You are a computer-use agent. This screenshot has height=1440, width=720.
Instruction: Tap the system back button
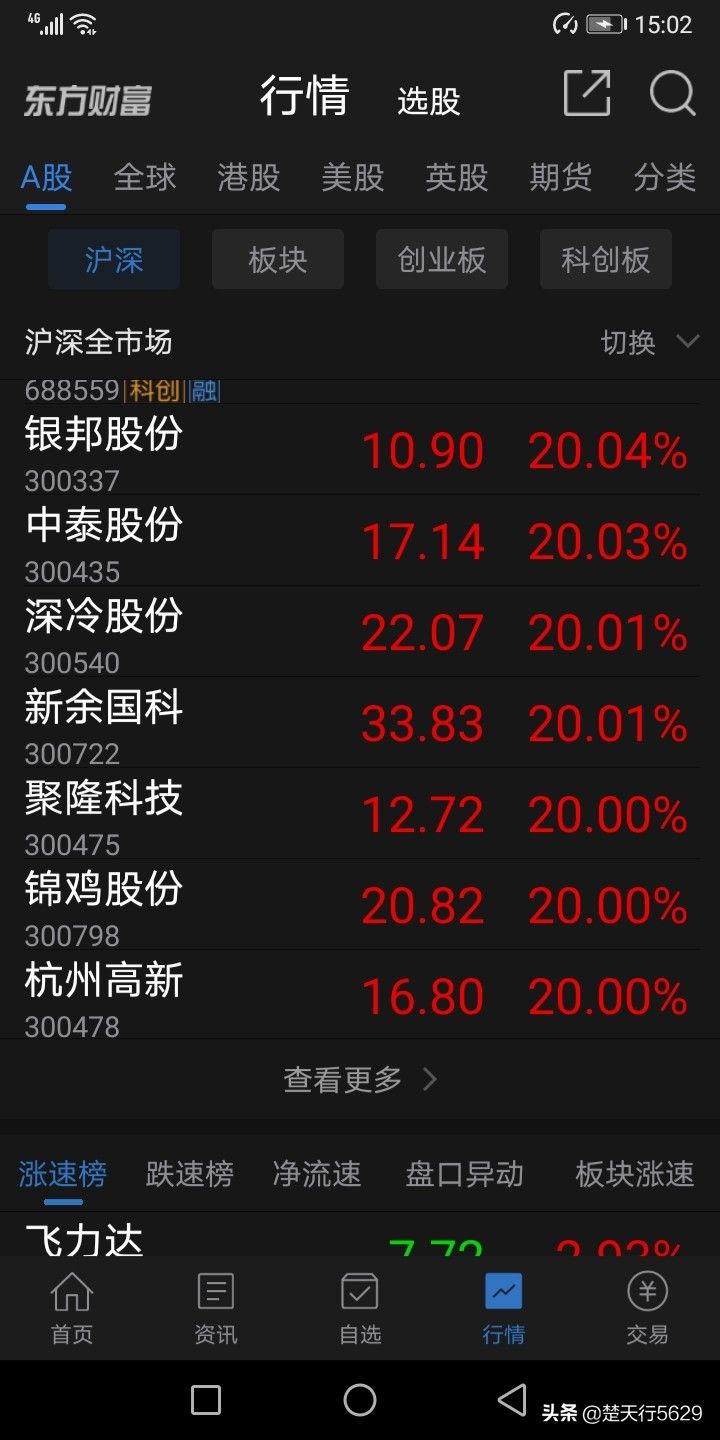tap(512, 1400)
